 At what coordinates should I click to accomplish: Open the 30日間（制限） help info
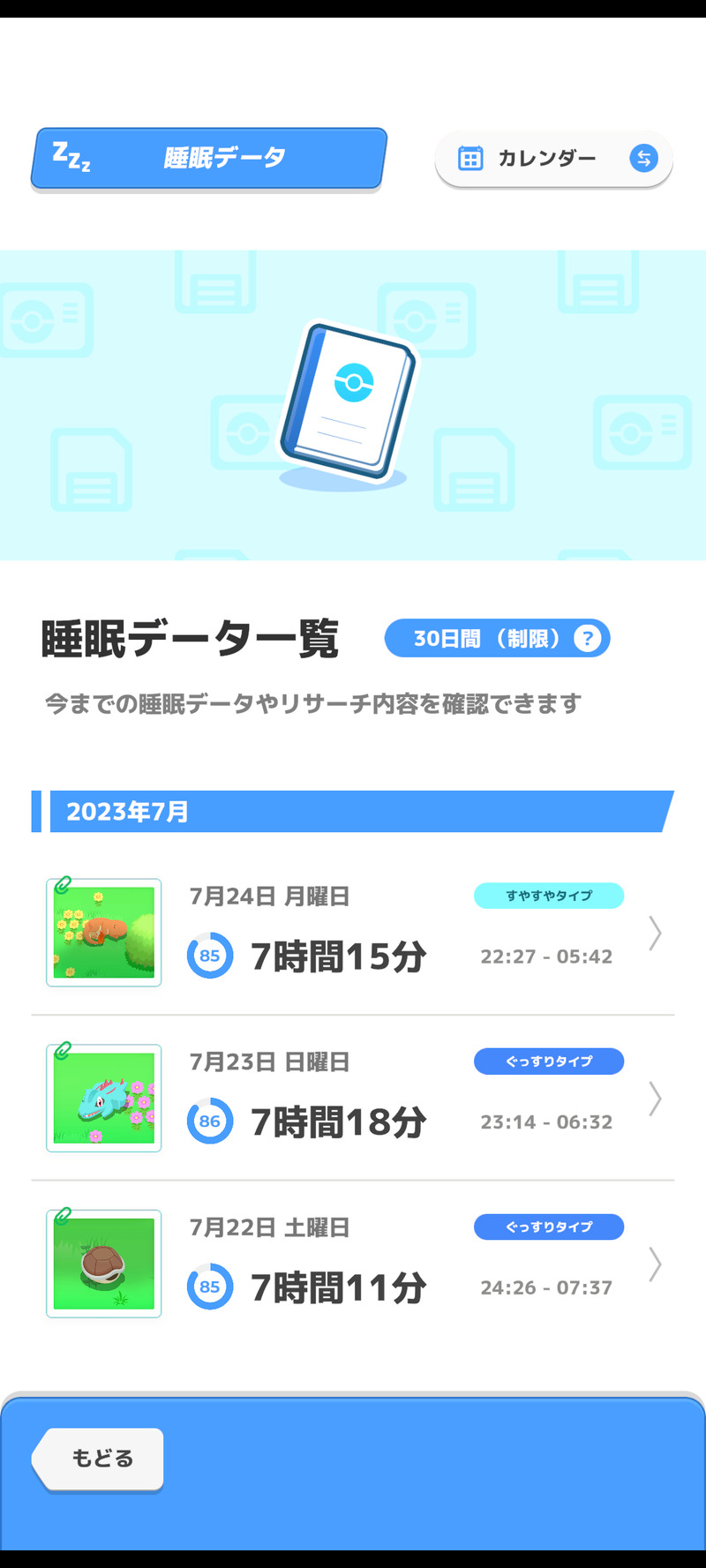(x=587, y=638)
